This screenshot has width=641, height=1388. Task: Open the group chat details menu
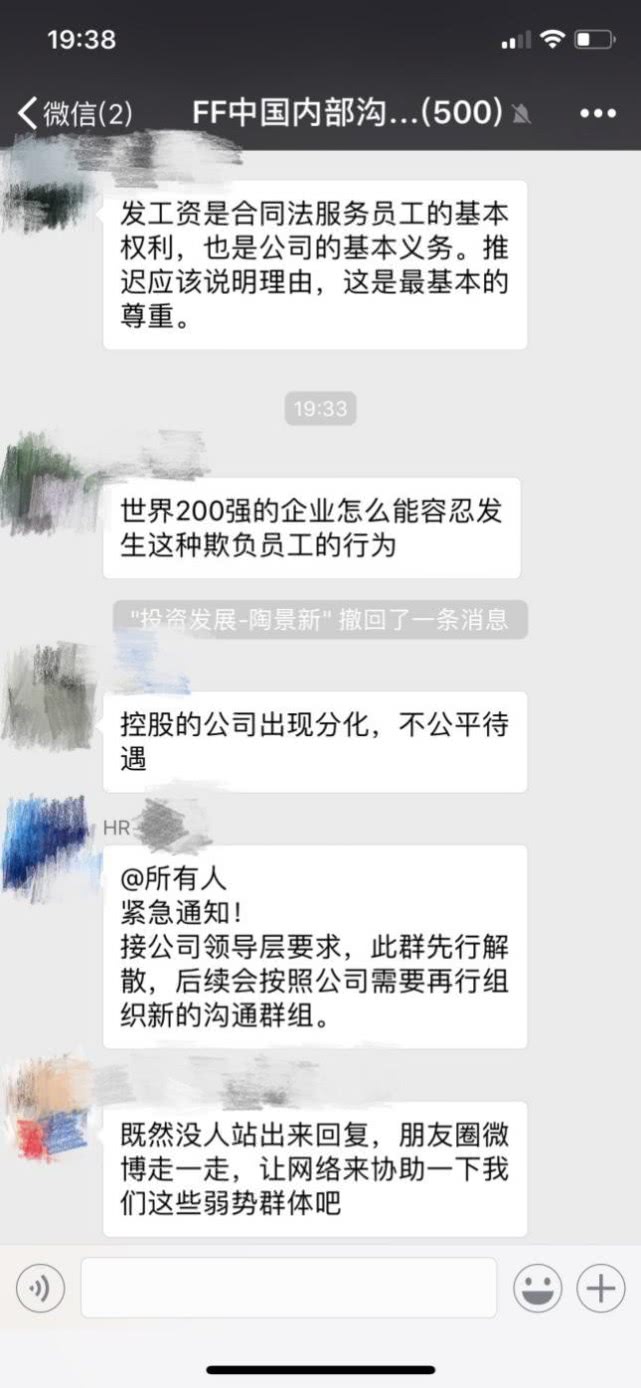pyautogui.click(x=598, y=113)
